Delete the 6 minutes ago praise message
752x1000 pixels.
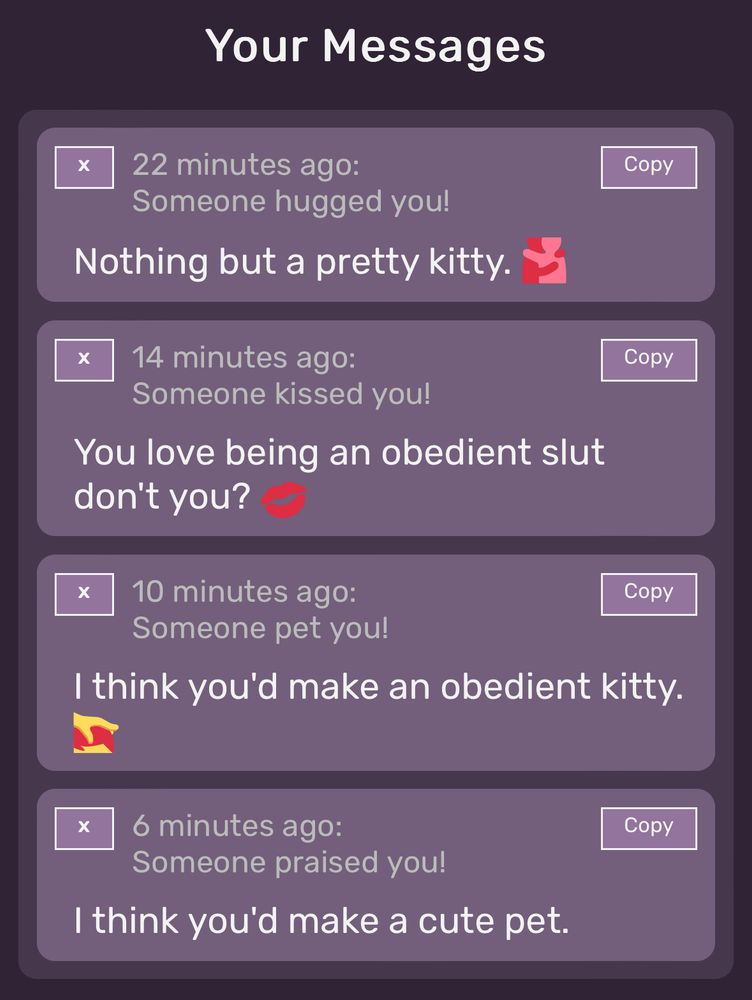pyautogui.click(x=84, y=828)
